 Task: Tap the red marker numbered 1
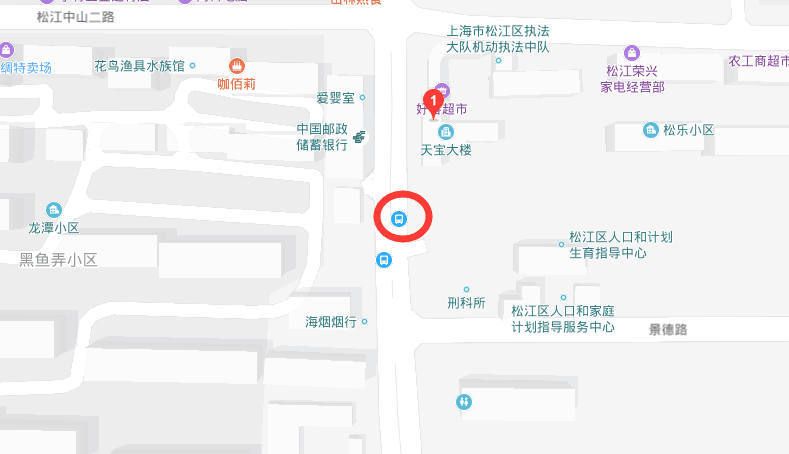[x=433, y=101]
